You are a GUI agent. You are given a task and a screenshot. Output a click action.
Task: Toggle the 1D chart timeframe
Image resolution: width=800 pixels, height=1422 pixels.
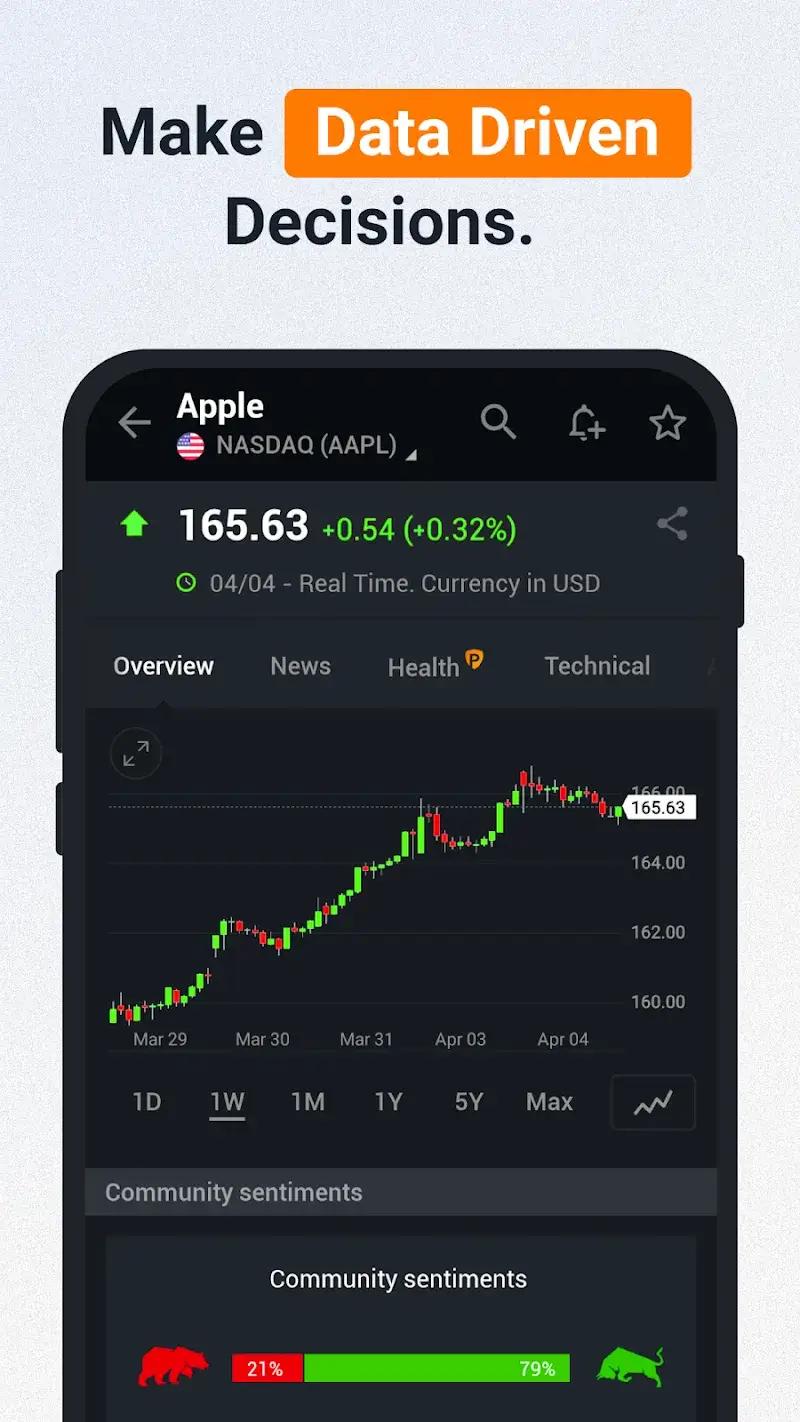point(146,1102)
